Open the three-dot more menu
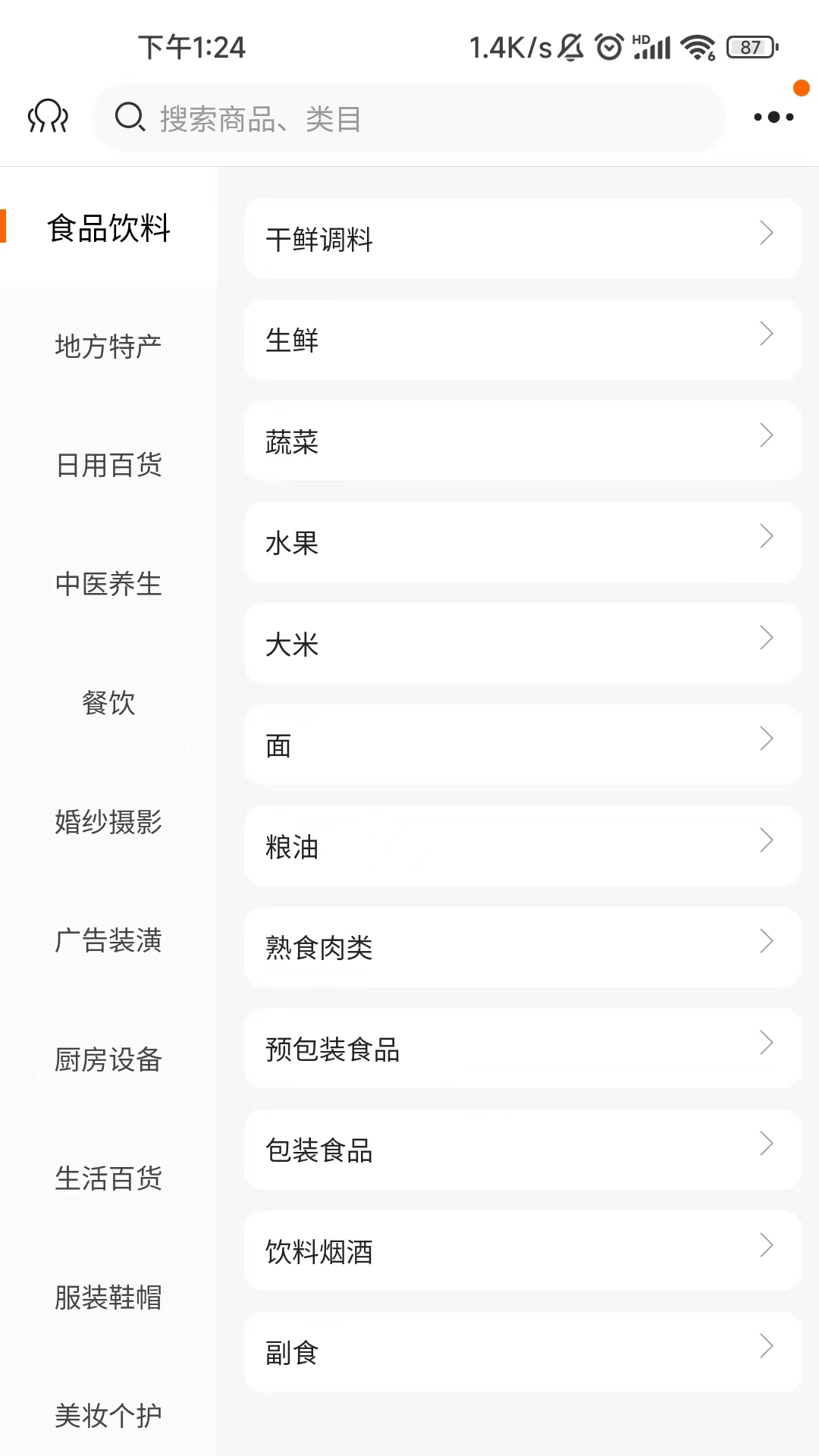819x1456 pixels. point(773,118)
